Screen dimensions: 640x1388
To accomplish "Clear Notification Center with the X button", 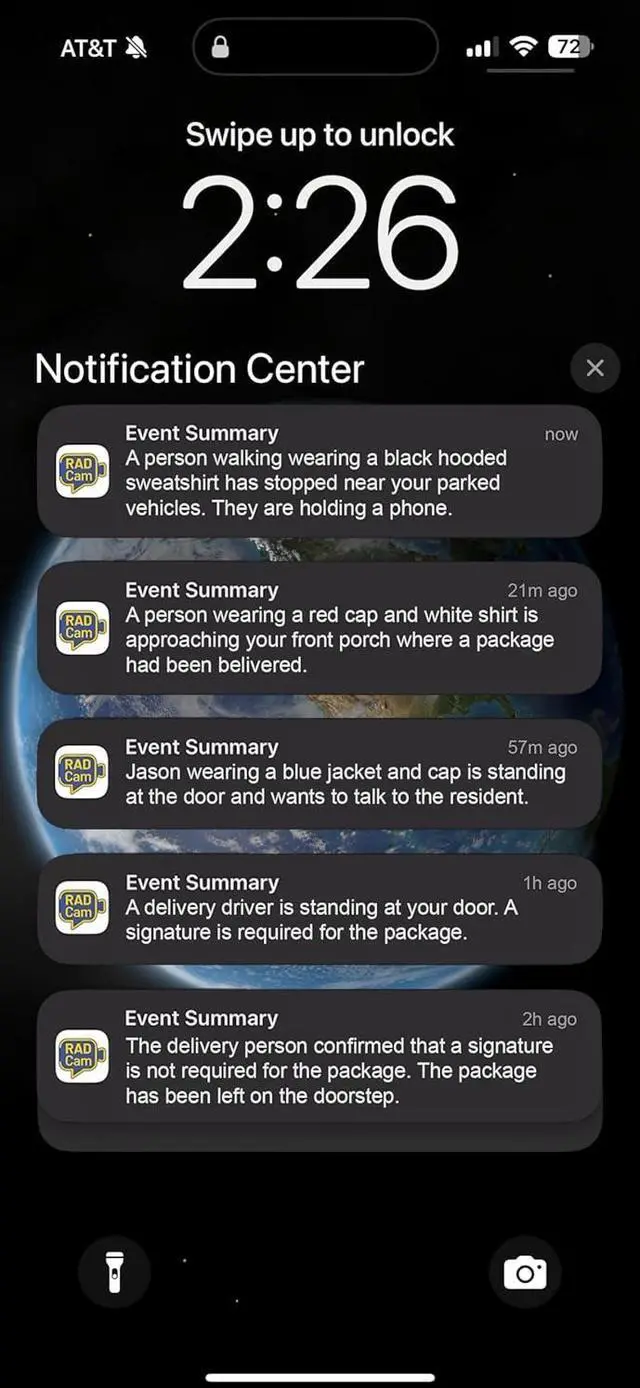I will (x=595, y=368).
